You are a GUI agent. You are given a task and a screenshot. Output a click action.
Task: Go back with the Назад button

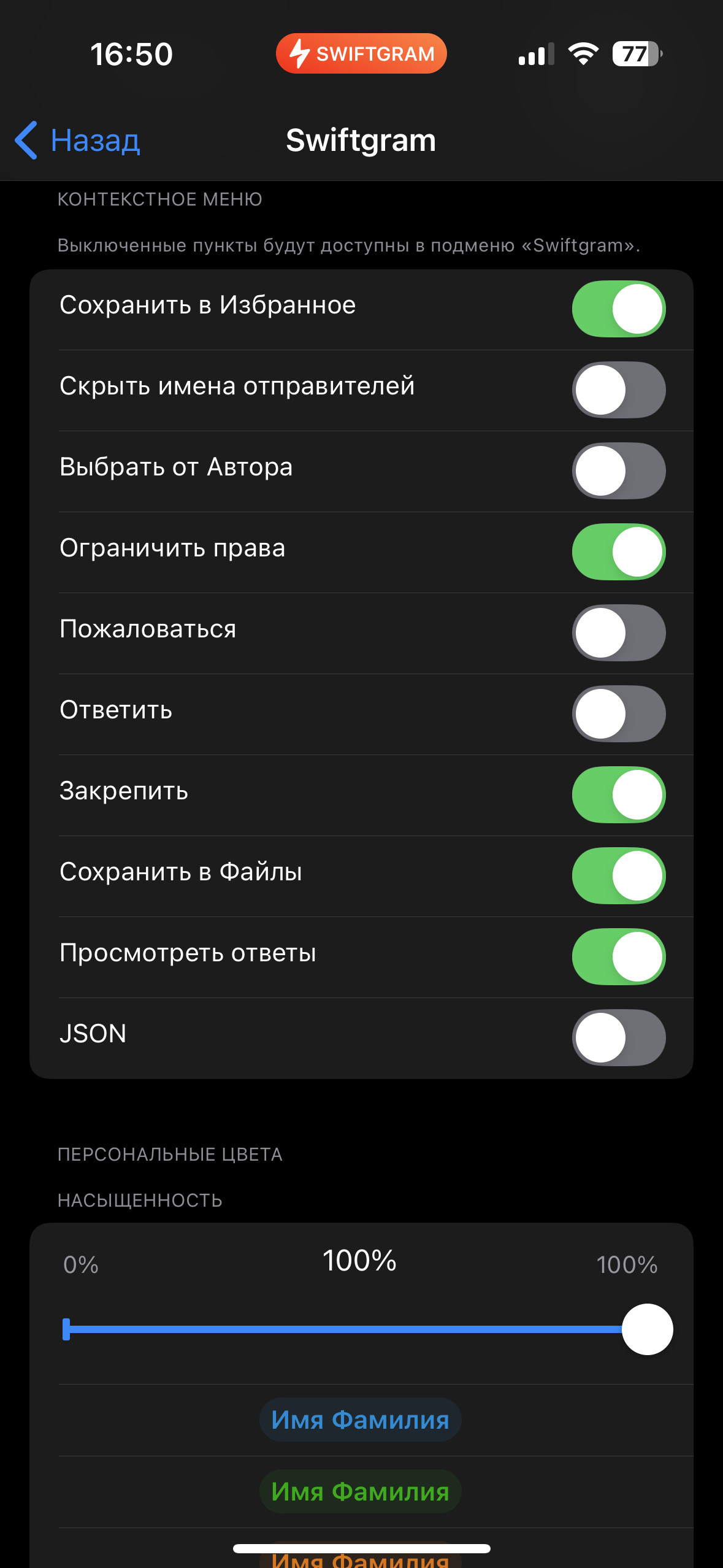click(78, 140)
